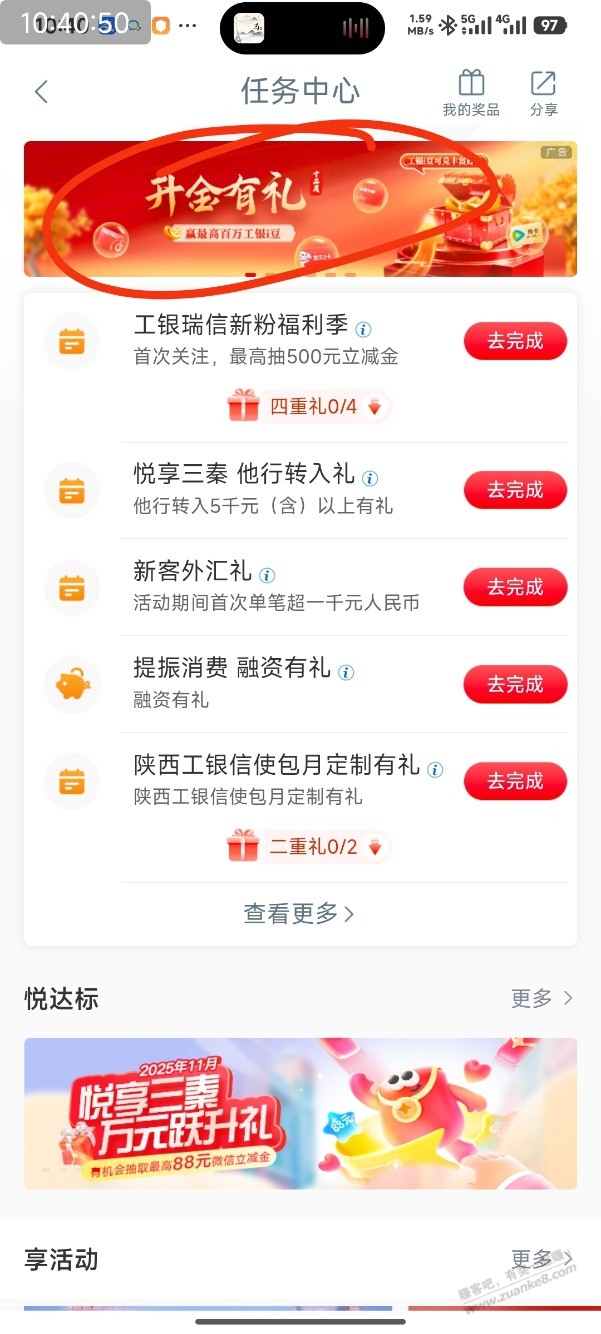Go back from 任务中心

[41, 92]
